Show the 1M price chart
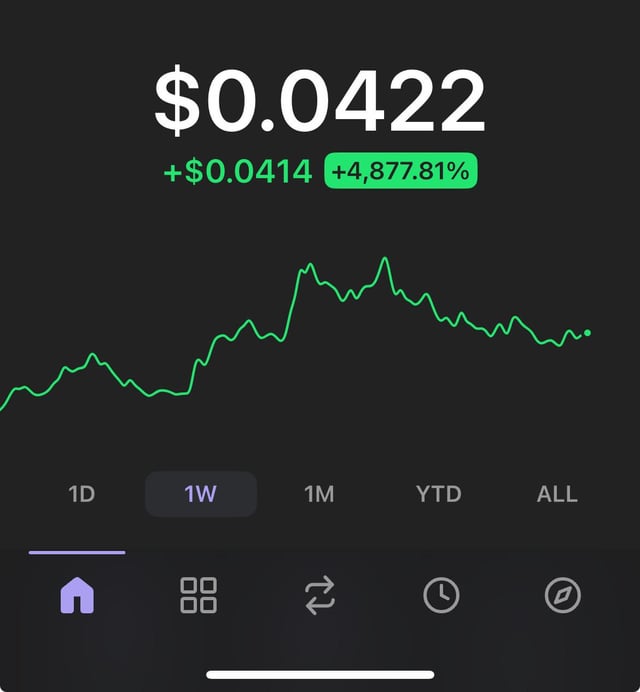Image resolution: width=640 pixels, height=692 pixels. tap(319, 494)
